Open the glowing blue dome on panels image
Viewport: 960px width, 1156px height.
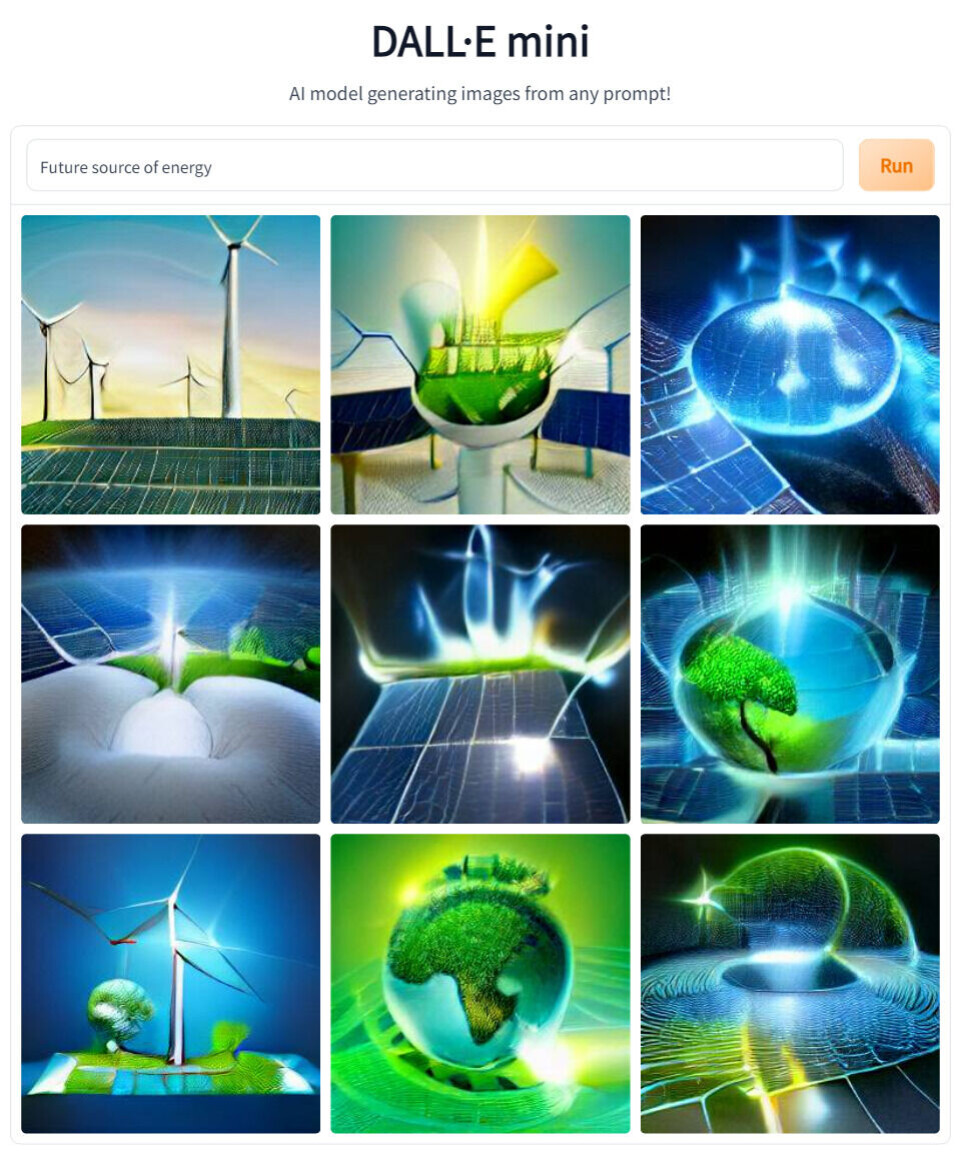point(790,365)
